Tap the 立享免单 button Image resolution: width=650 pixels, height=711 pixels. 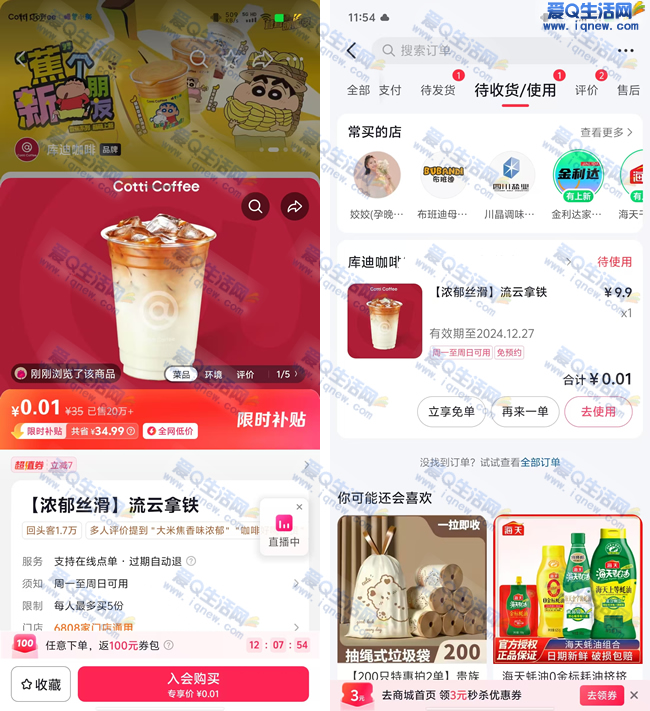451,412
